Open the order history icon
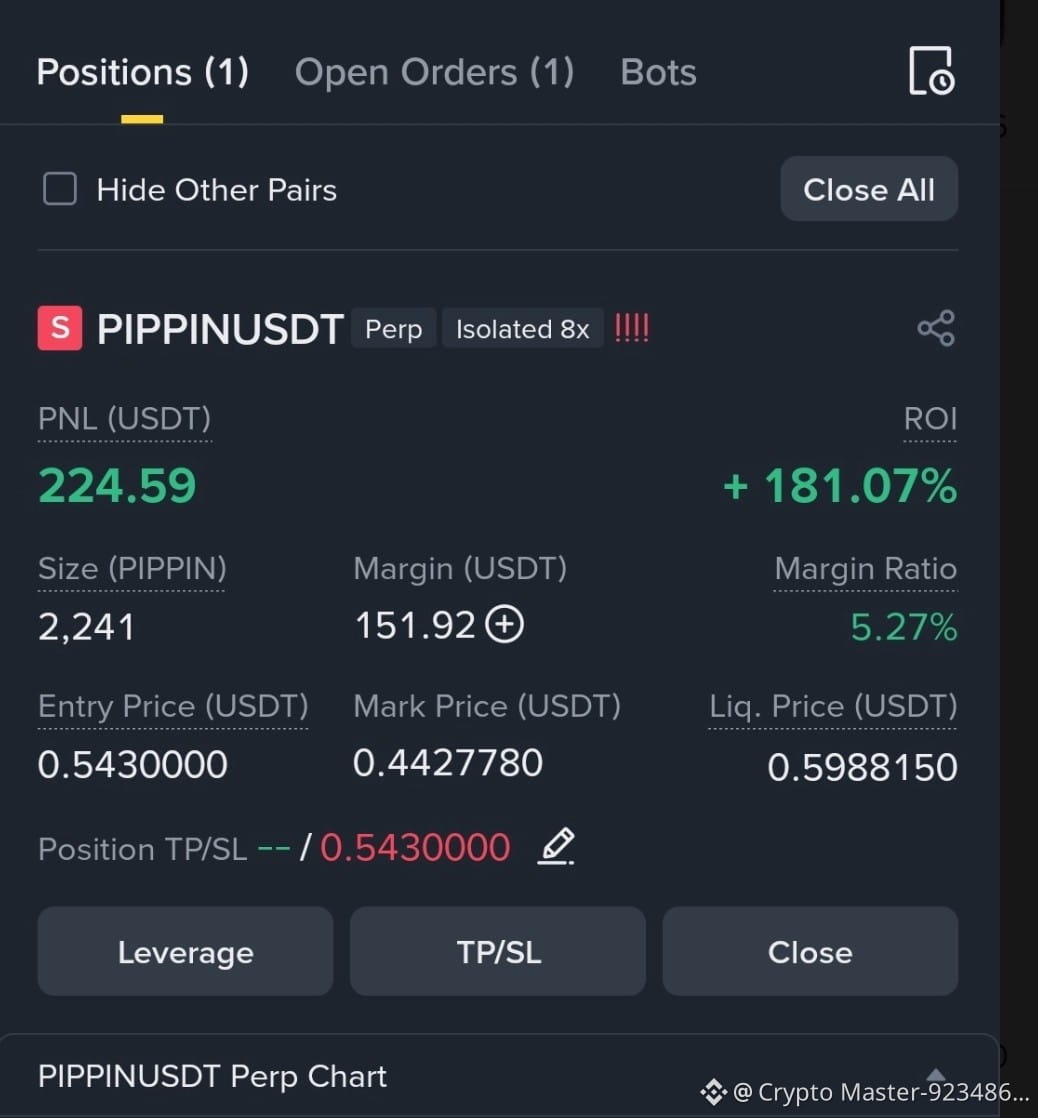Image resolution: width=1038 pixels, height=1118 pixels. point(931,72)
